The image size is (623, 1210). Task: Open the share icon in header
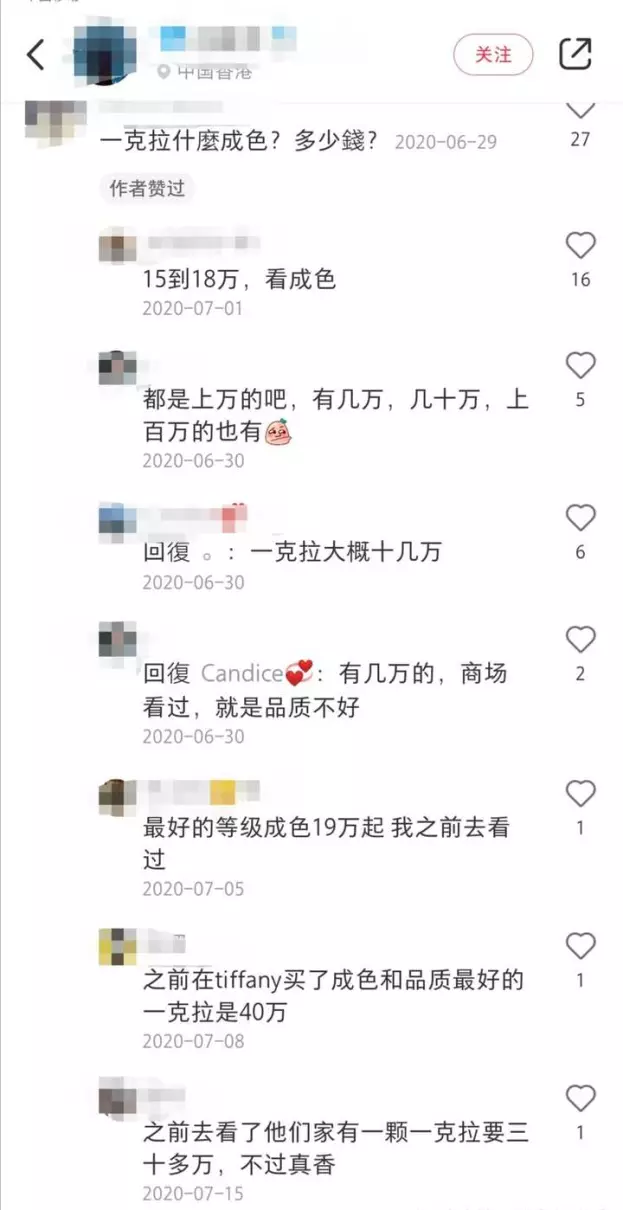click(x=575, y=54)
